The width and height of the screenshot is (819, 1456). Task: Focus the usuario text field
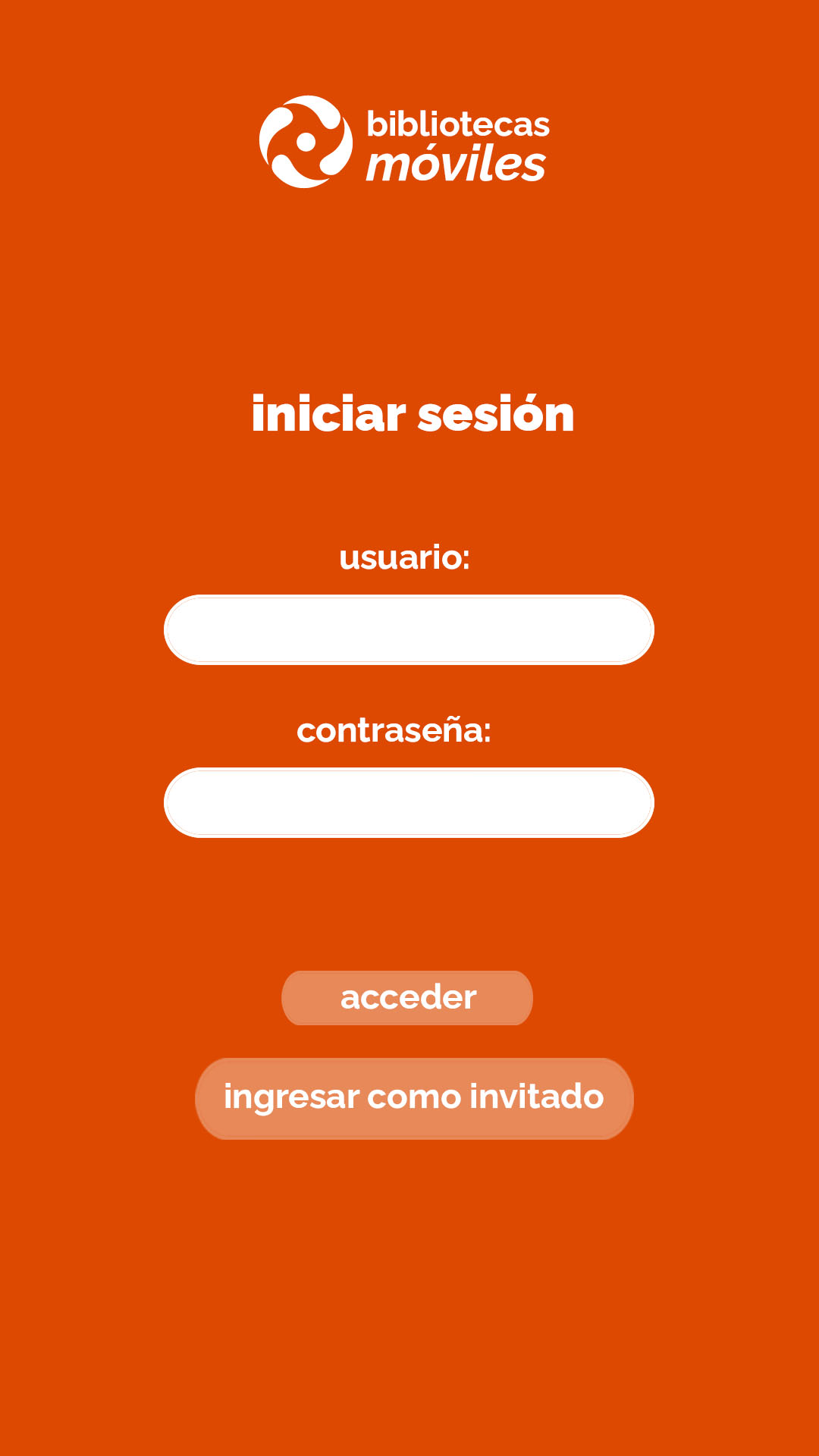(409, 630)
